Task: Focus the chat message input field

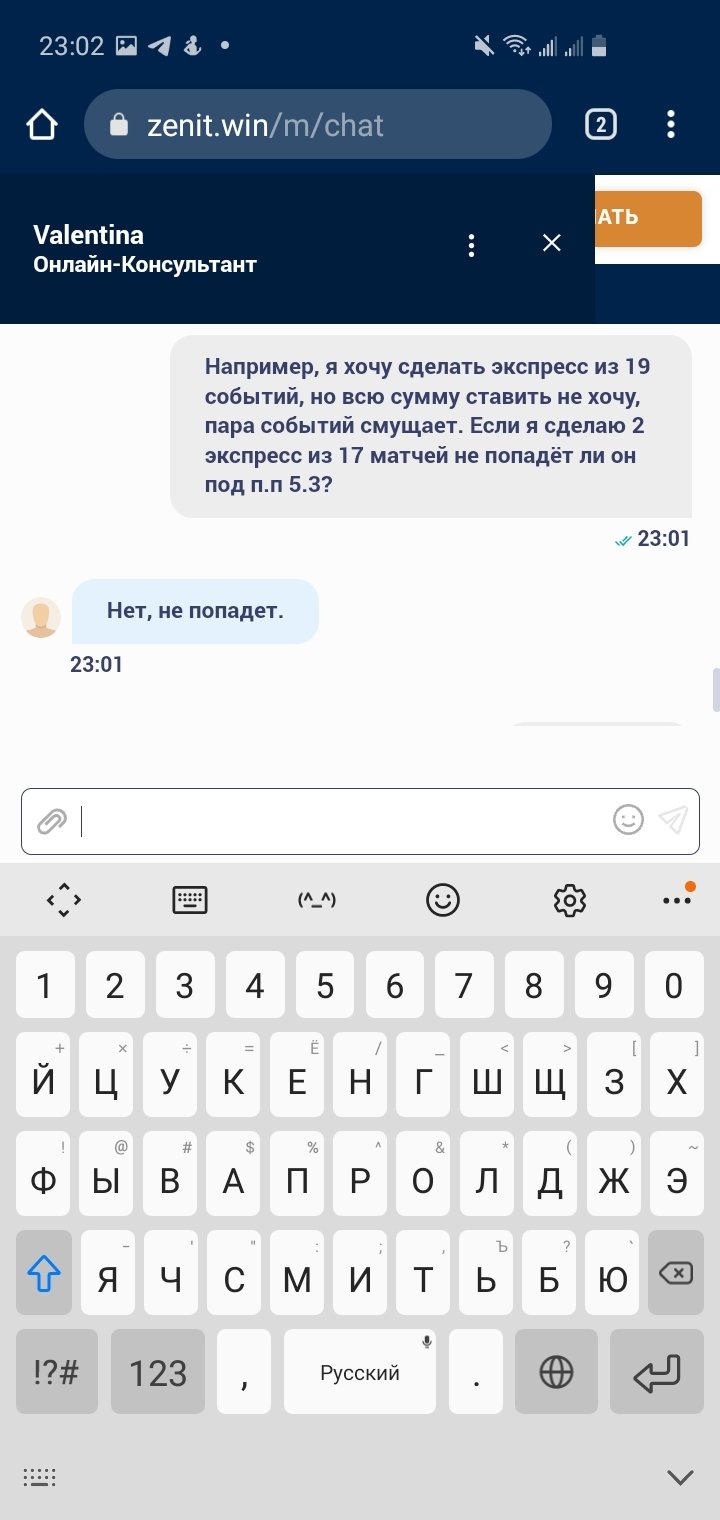Action: coord(340,822)
